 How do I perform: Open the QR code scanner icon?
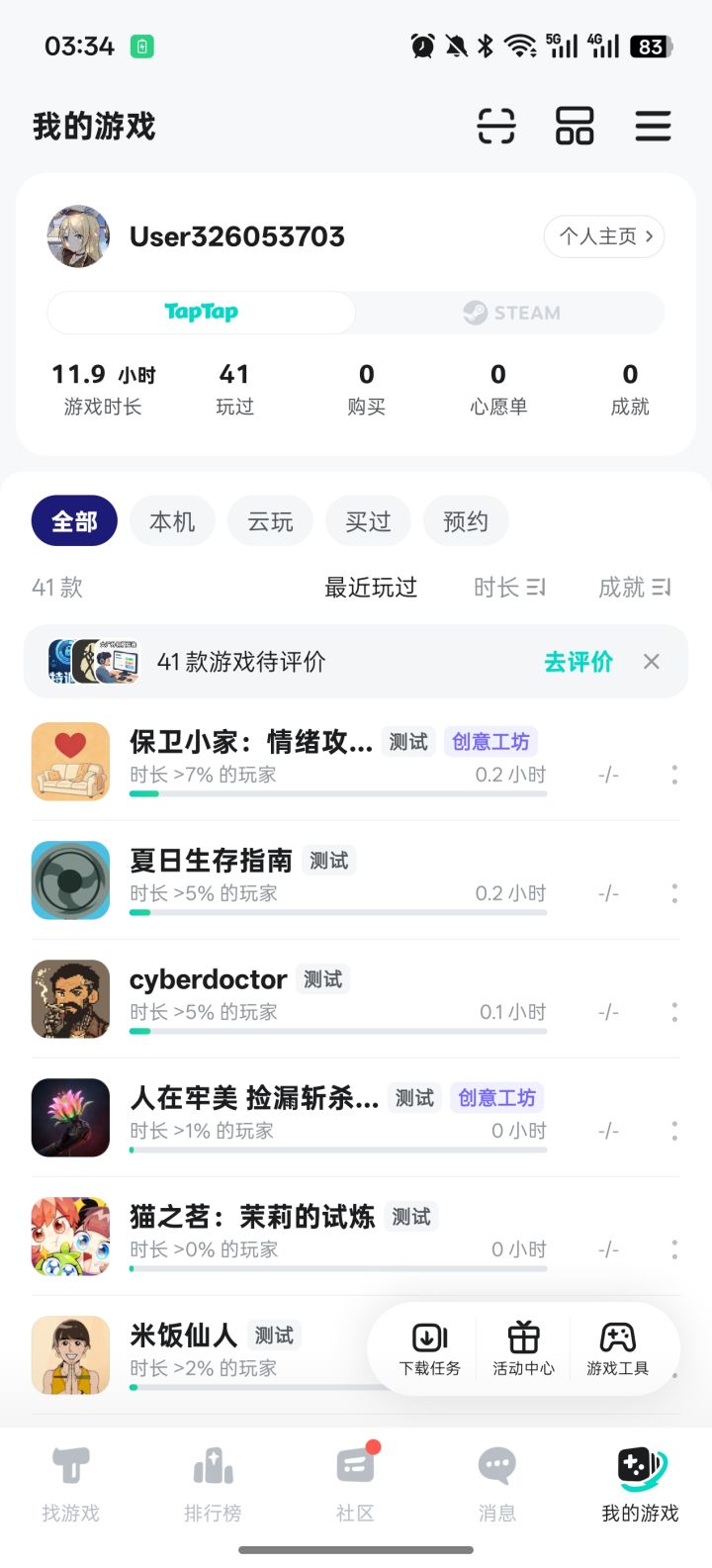click(x=496, y=127)
